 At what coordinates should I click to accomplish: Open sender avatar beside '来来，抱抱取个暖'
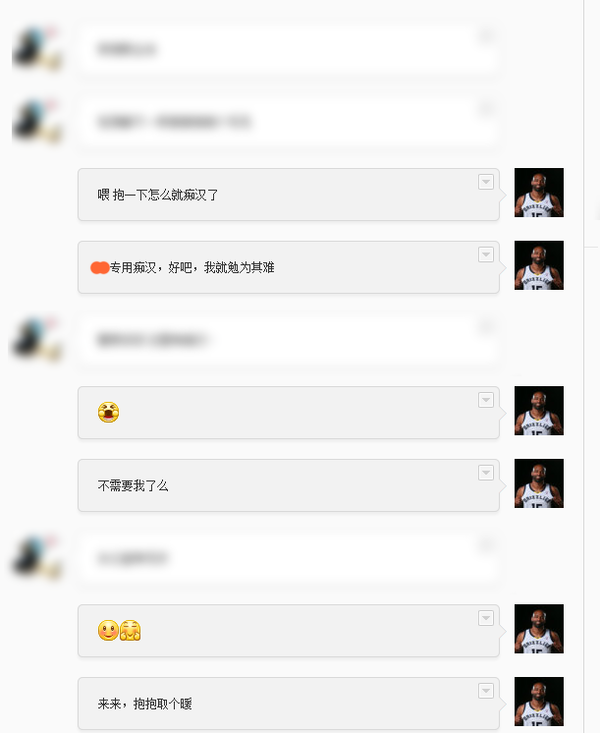pyautogui.click(x=538, y=702)
